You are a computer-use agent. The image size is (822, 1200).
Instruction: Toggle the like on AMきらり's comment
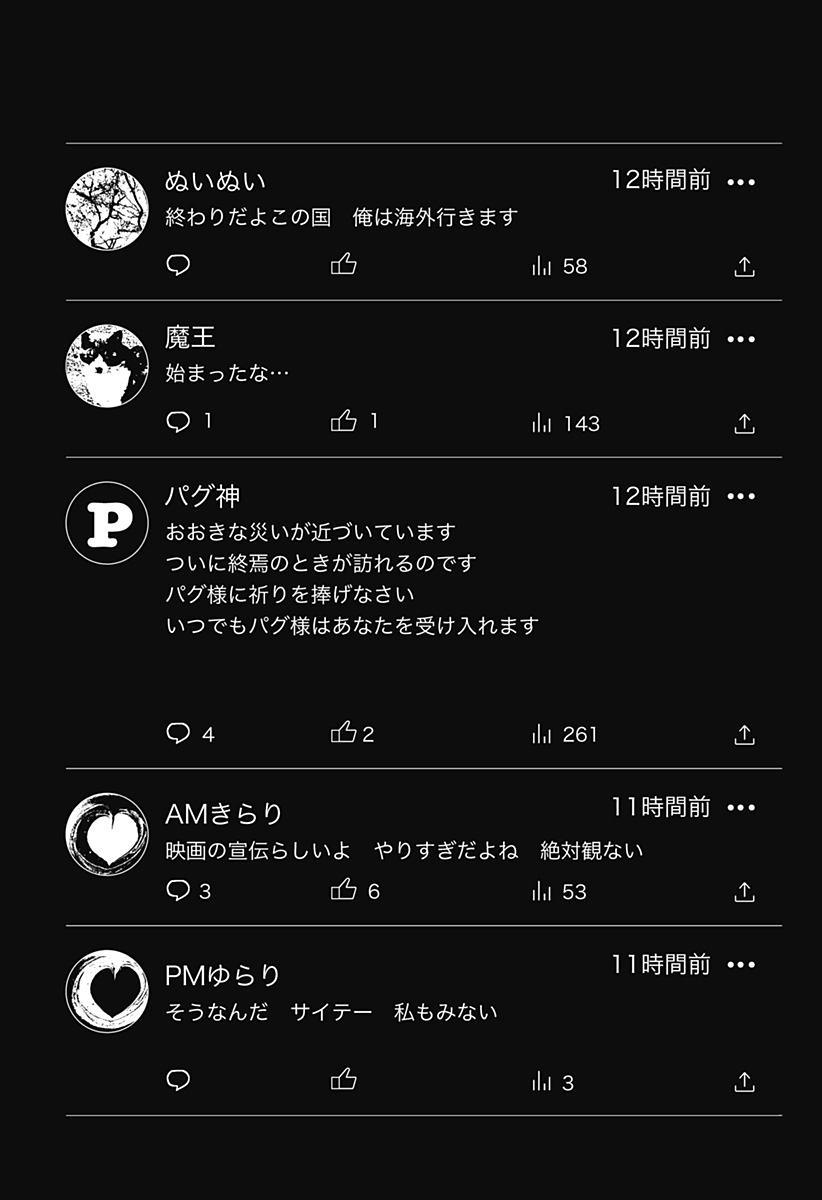point(344,888)
